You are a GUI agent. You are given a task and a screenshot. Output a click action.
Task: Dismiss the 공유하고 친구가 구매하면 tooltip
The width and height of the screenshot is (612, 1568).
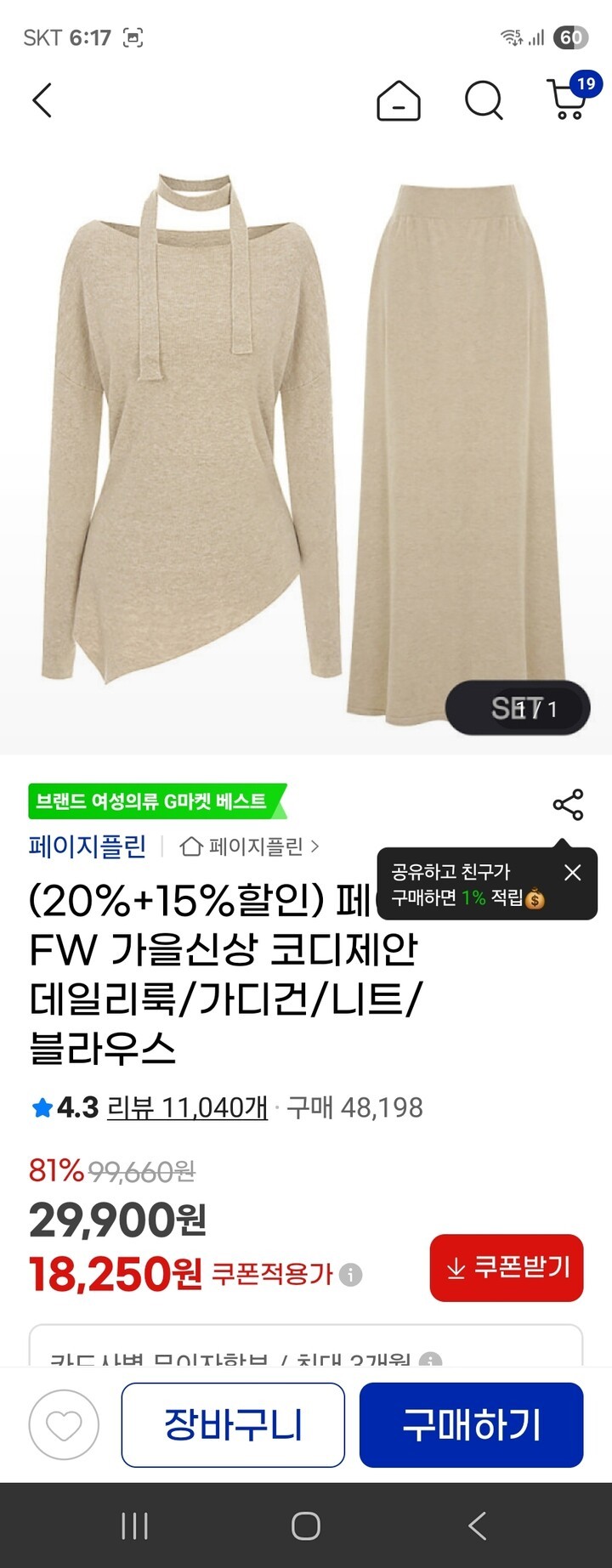pos(573,872)
